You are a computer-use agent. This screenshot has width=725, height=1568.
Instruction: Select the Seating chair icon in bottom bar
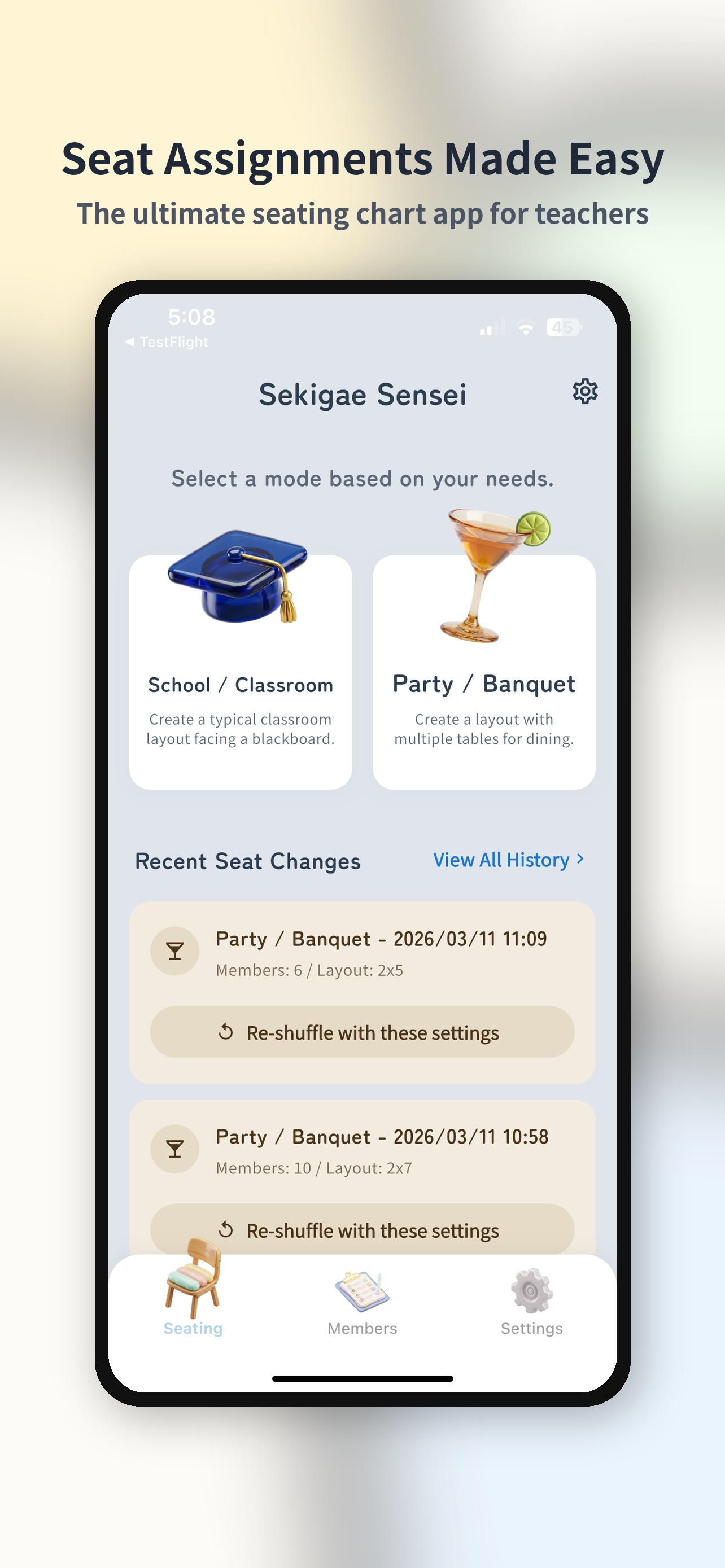[193, 1286]
